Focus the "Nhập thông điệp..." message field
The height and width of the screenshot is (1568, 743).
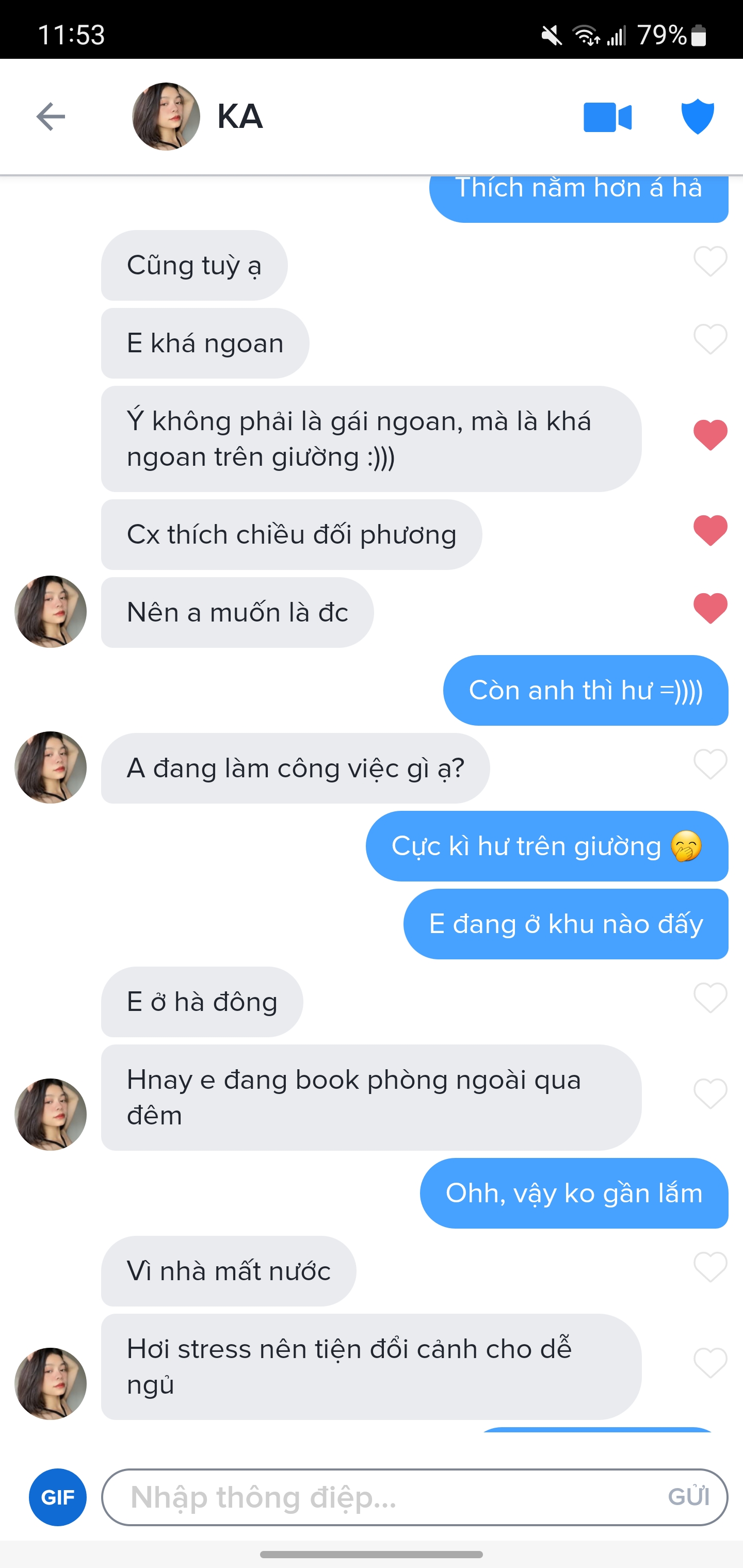pyautogui.click(x=378, y=1497)
